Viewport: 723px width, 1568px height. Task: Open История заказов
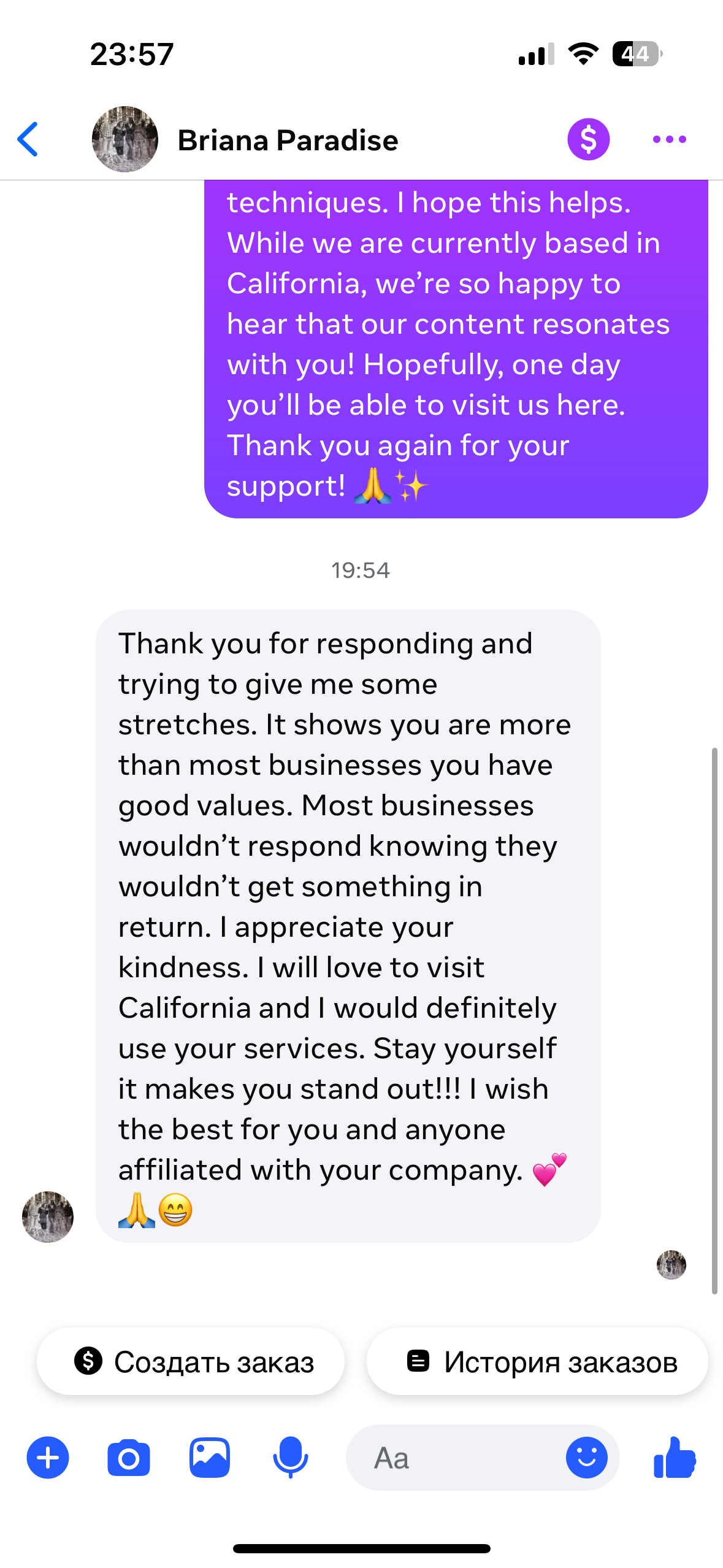pyautogui.click(x=537, y=1361)
